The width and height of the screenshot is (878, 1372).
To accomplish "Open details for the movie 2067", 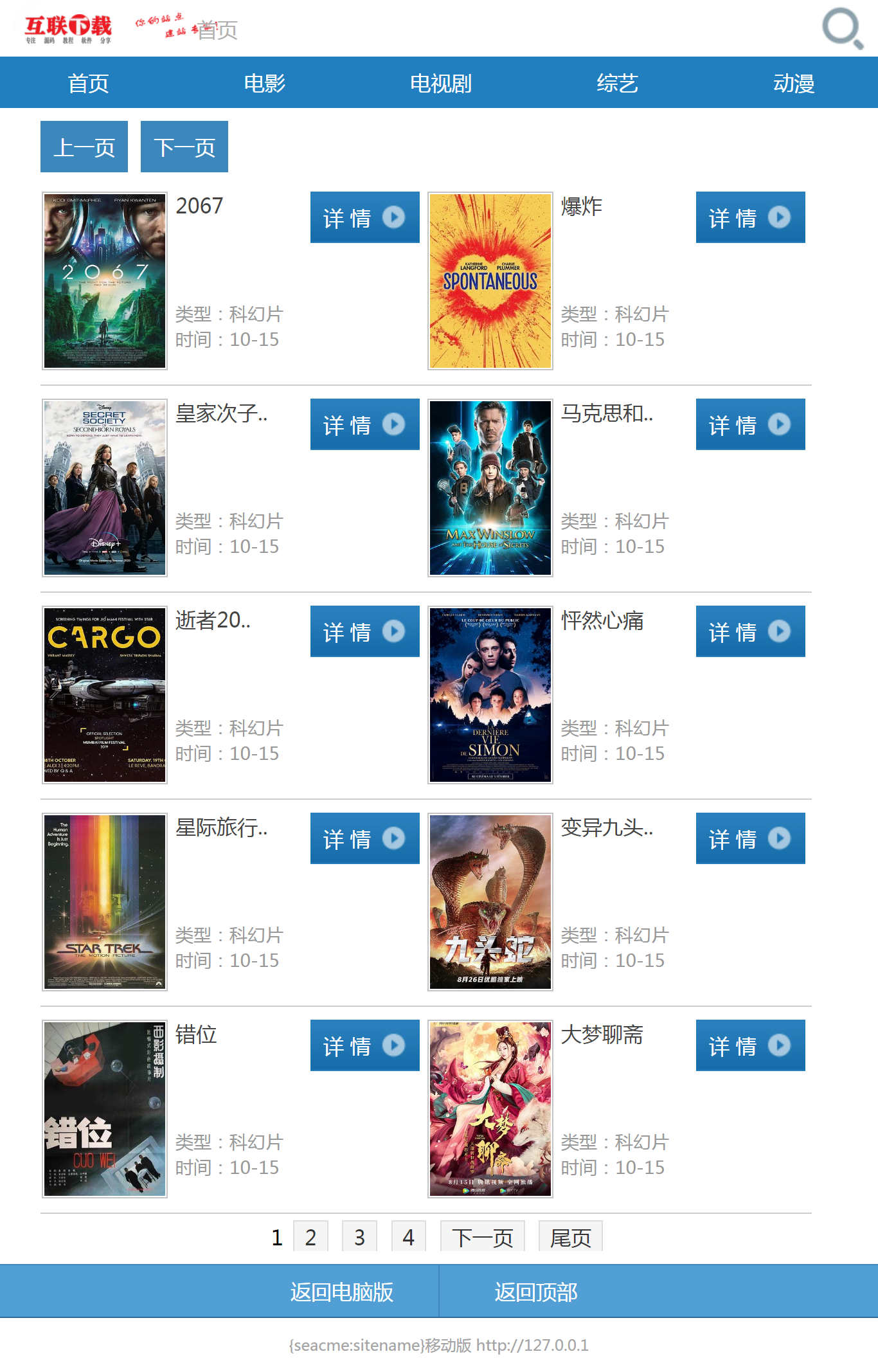I will (x=364, y=217).
